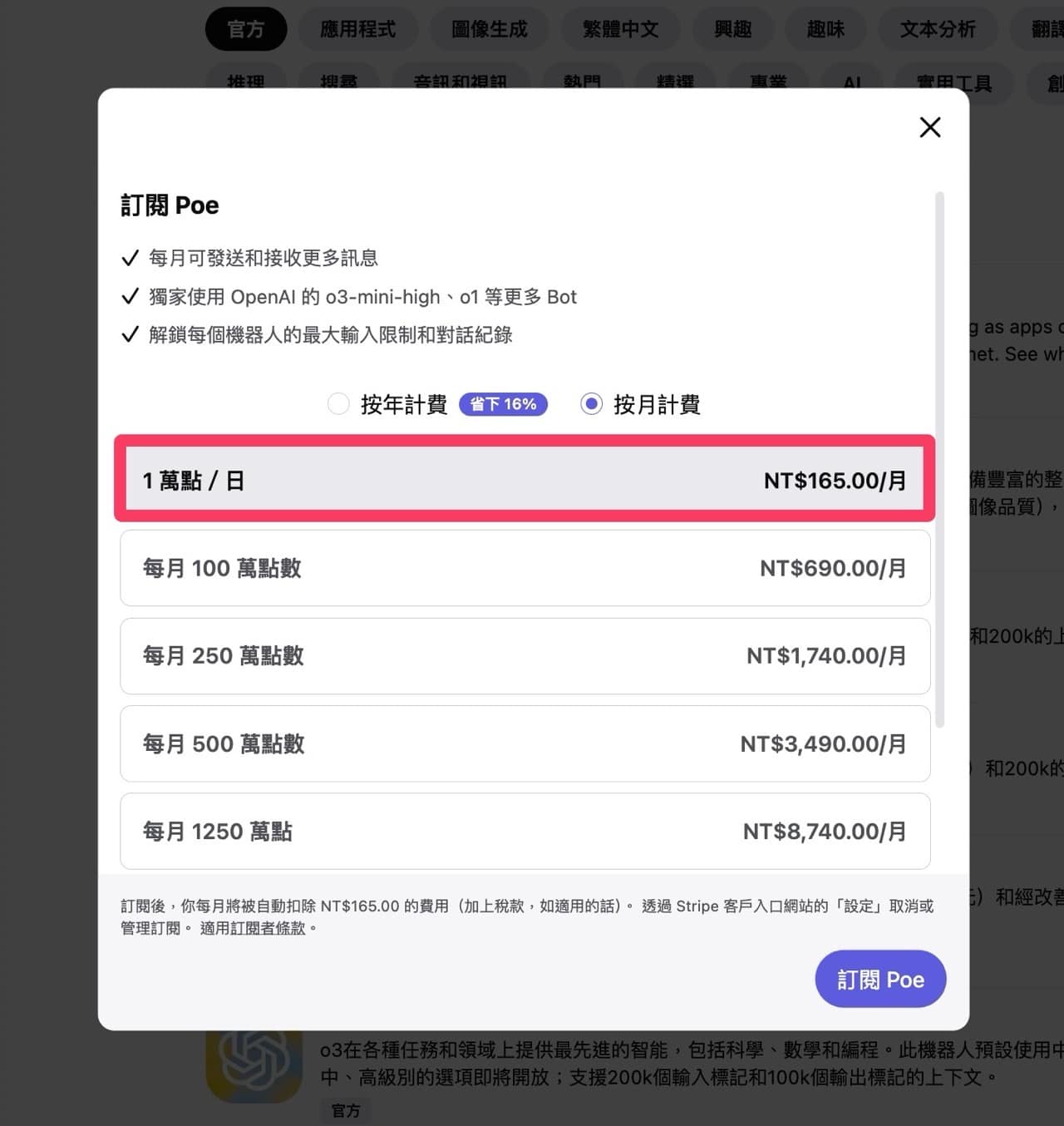Choose the 每月 250 萬點數 plan
This screenshot has width=1064, height=1126.
[525, 656]
